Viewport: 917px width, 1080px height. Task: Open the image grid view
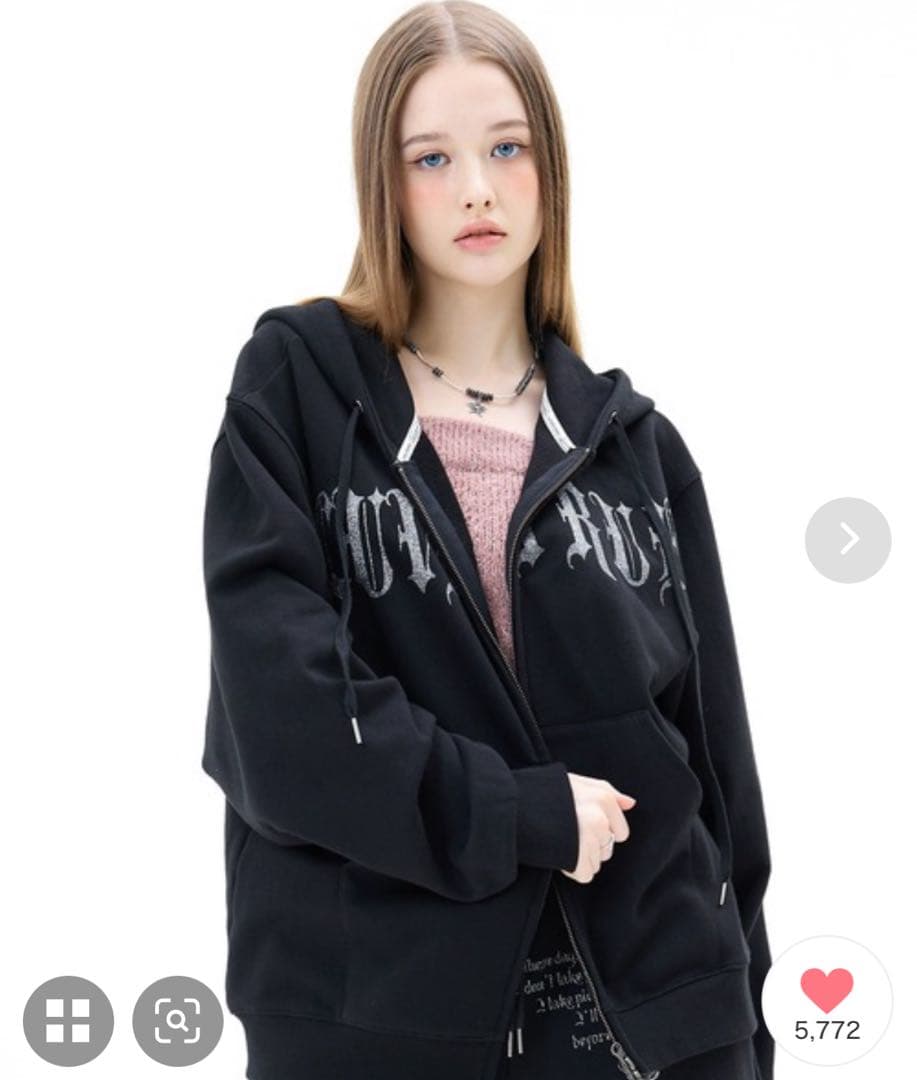[x=68, y=1020]
